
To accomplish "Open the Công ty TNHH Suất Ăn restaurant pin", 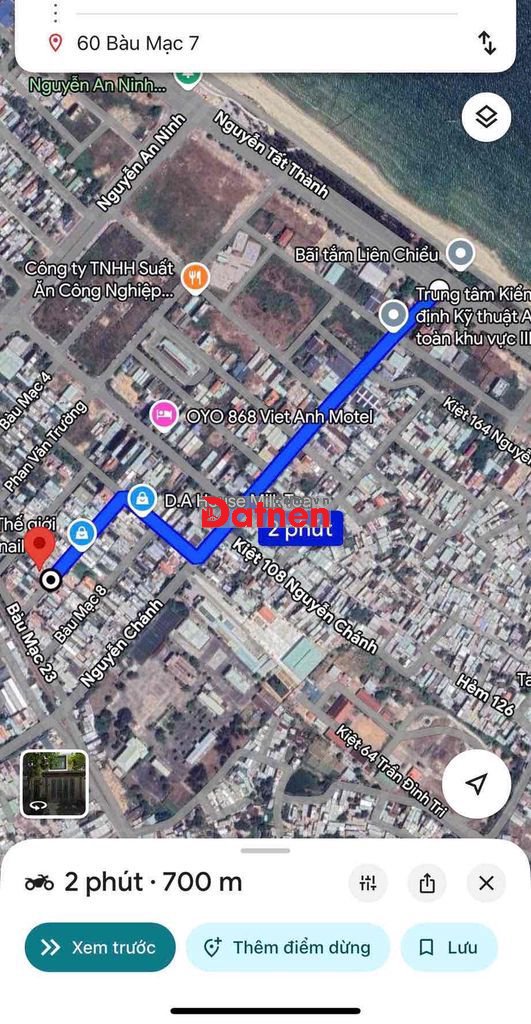I will tap(195, 279).
